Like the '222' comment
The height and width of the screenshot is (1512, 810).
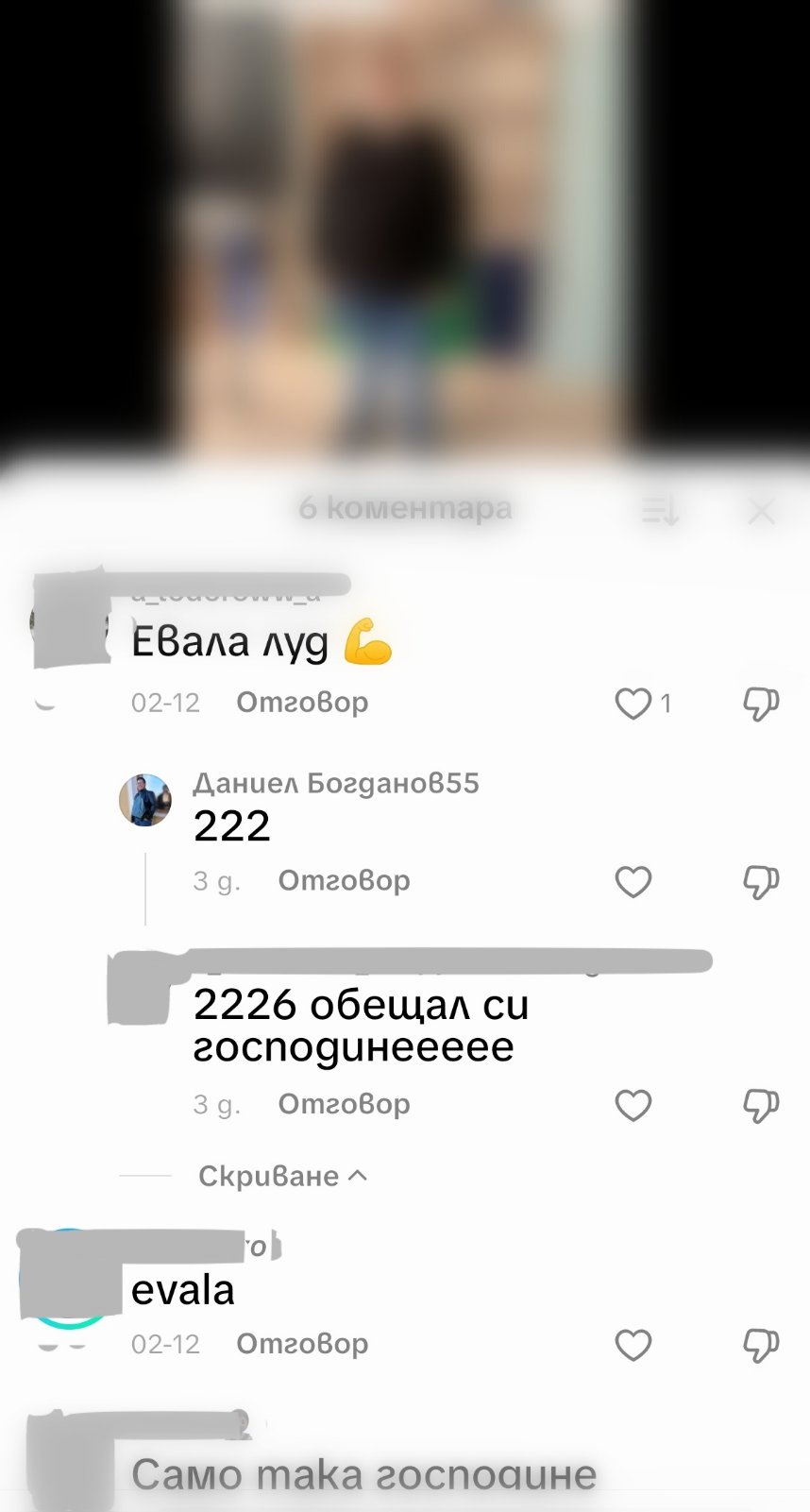pos(633,882)
